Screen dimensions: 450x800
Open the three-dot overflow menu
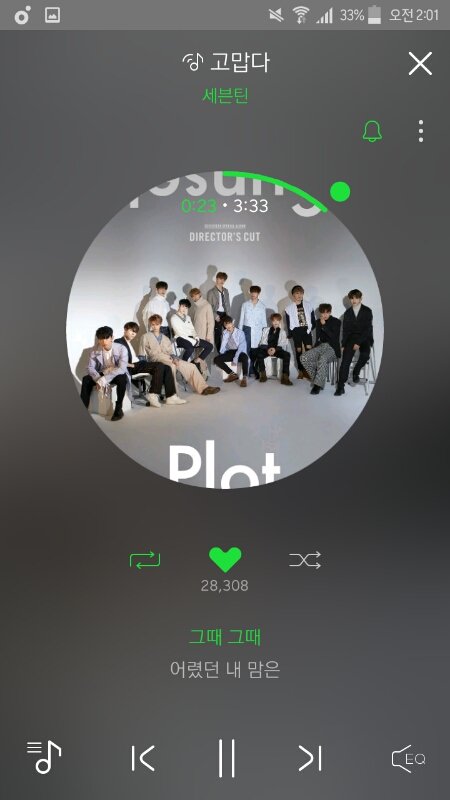tap(420, 131)
